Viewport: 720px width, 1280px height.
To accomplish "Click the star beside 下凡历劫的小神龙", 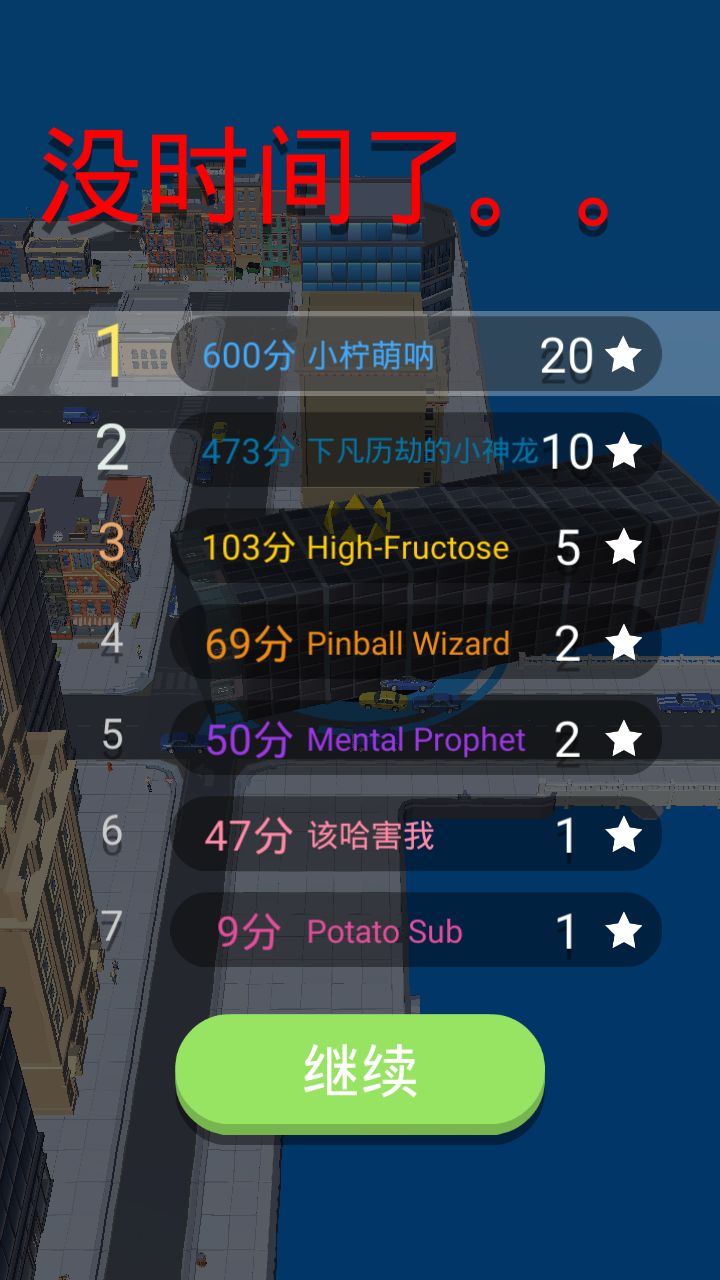I will click(625, 451).
